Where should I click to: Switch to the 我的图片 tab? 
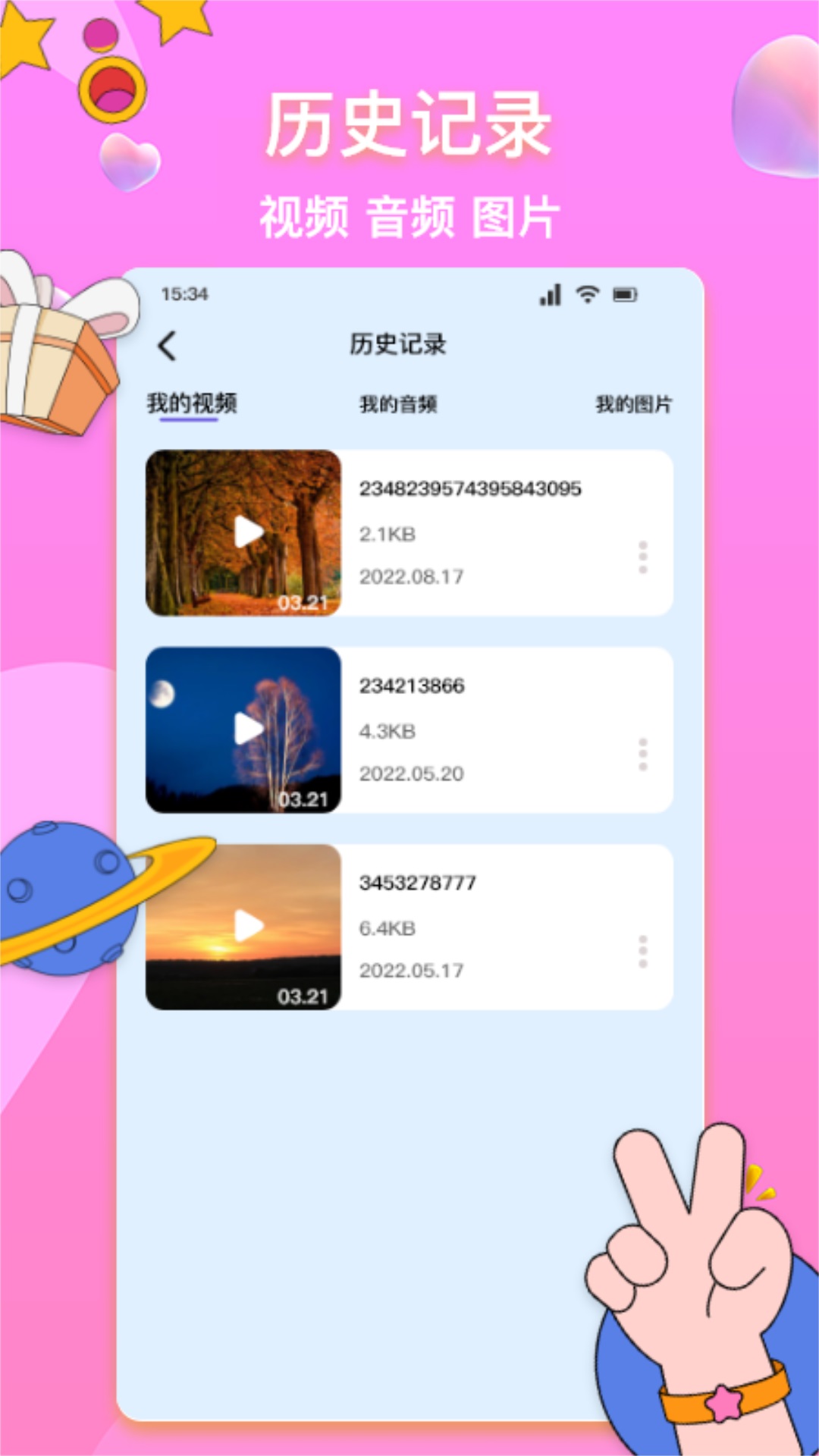click(637, 403)
